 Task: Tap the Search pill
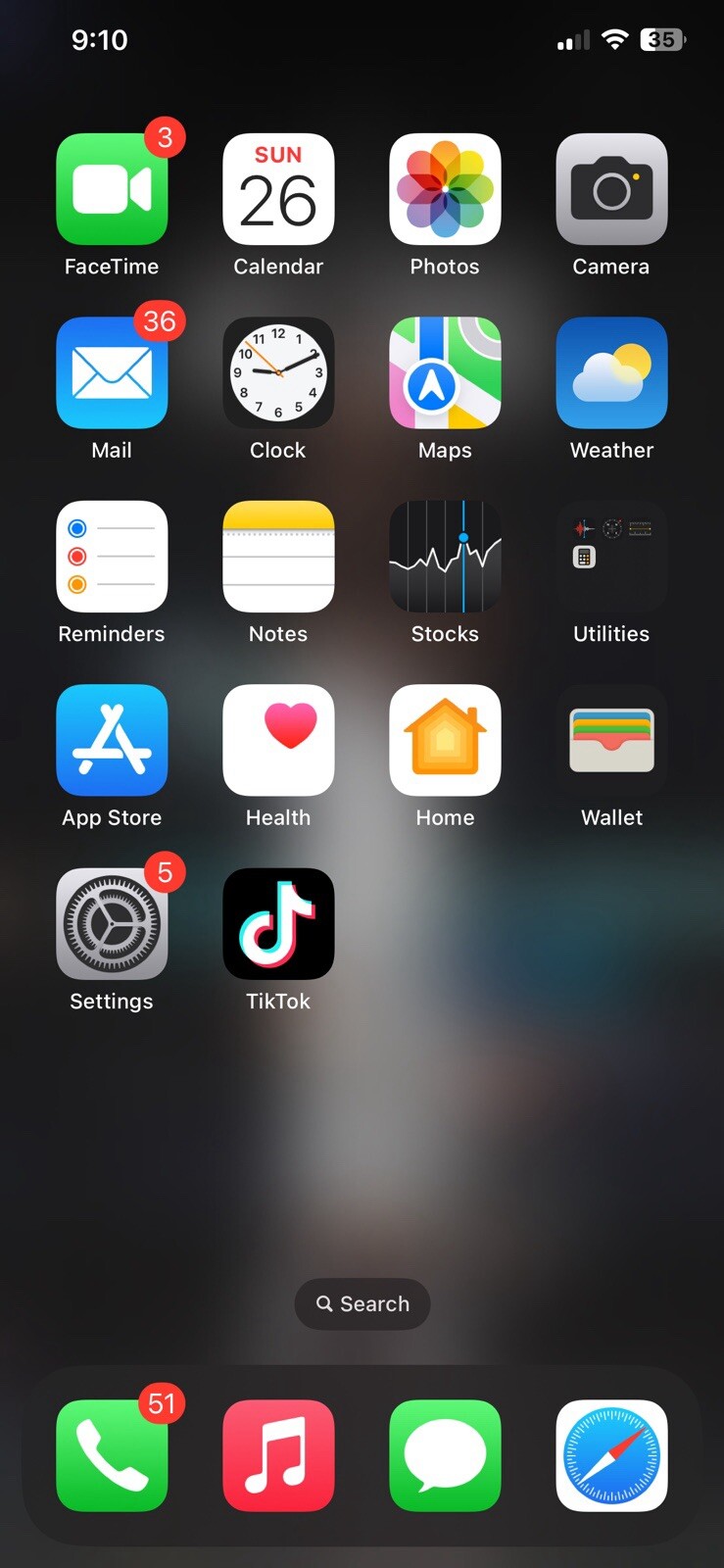pos(362,1303)
